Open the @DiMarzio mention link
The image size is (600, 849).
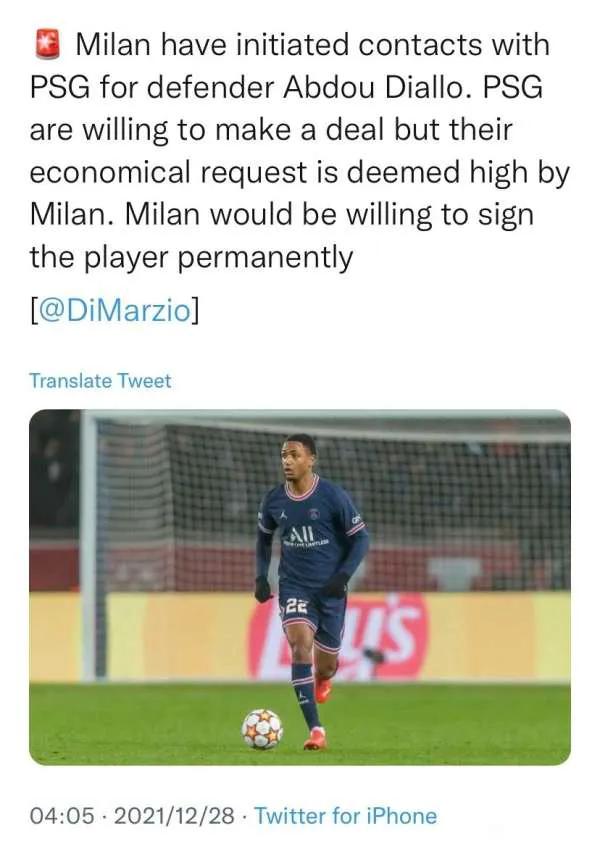click(x=114, y=311)
